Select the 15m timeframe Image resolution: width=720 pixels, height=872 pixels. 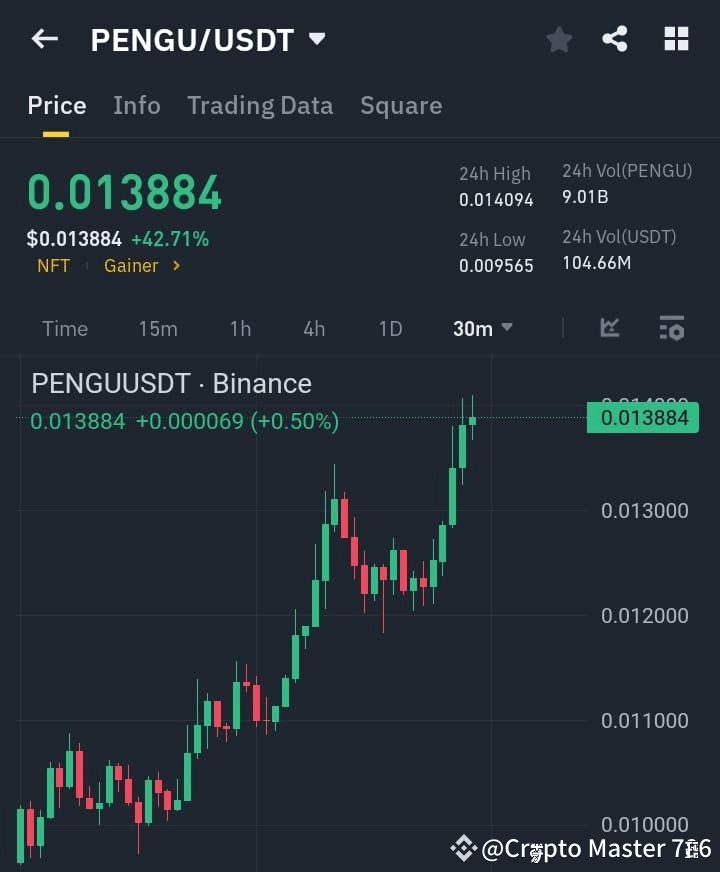coord(158,328)
